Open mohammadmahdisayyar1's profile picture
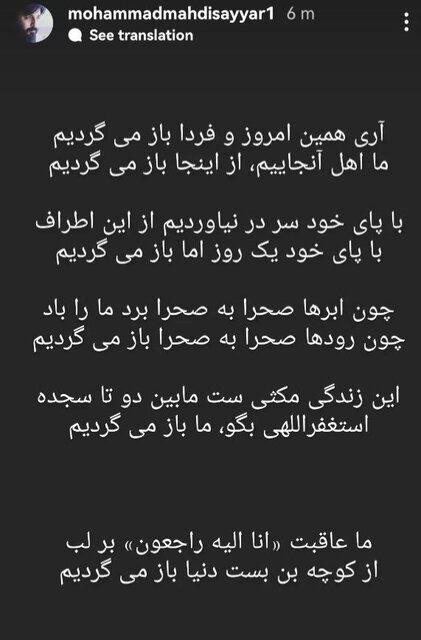 coord(35,23)
